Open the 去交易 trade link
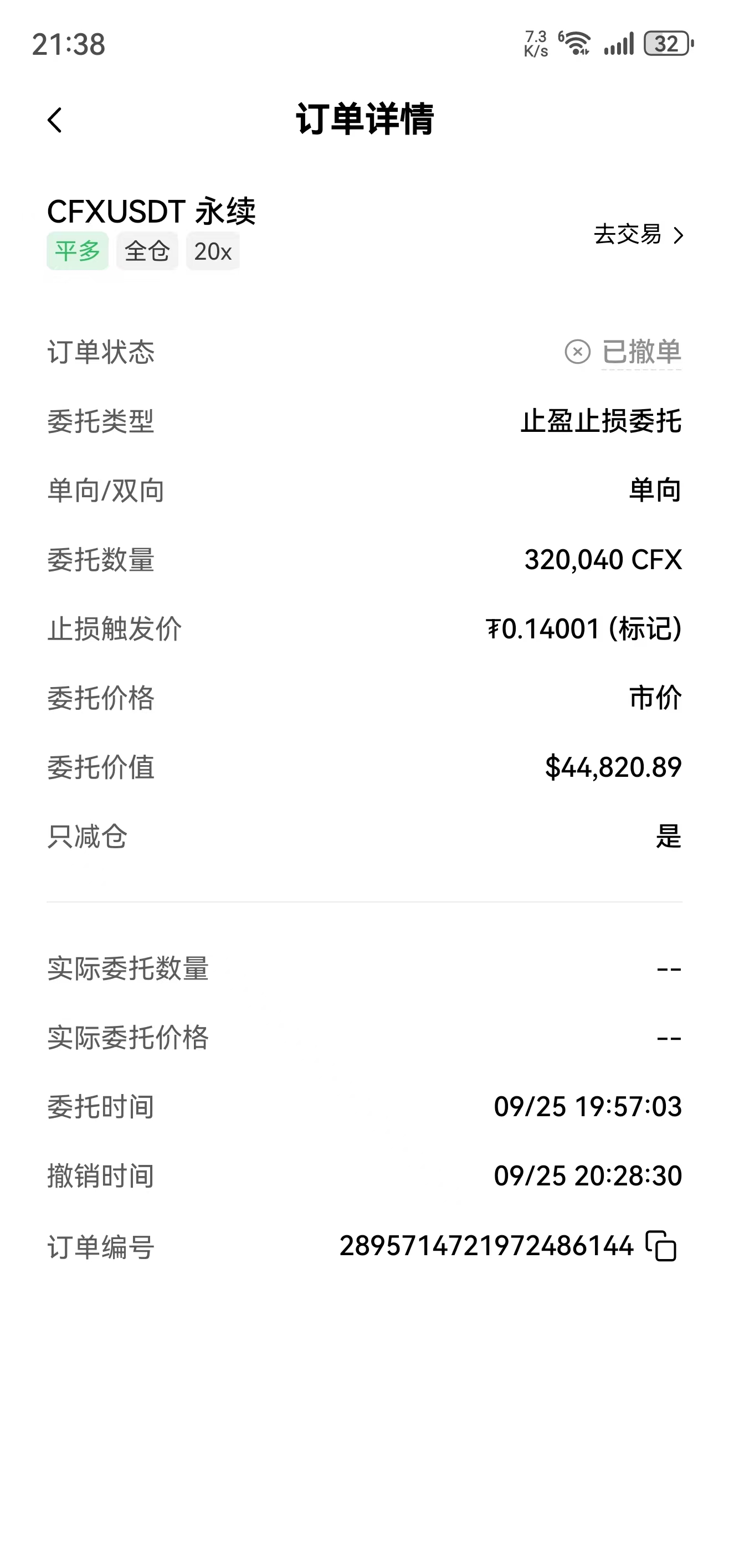The width and height of the screenshot is (729, 1568). 638,235
